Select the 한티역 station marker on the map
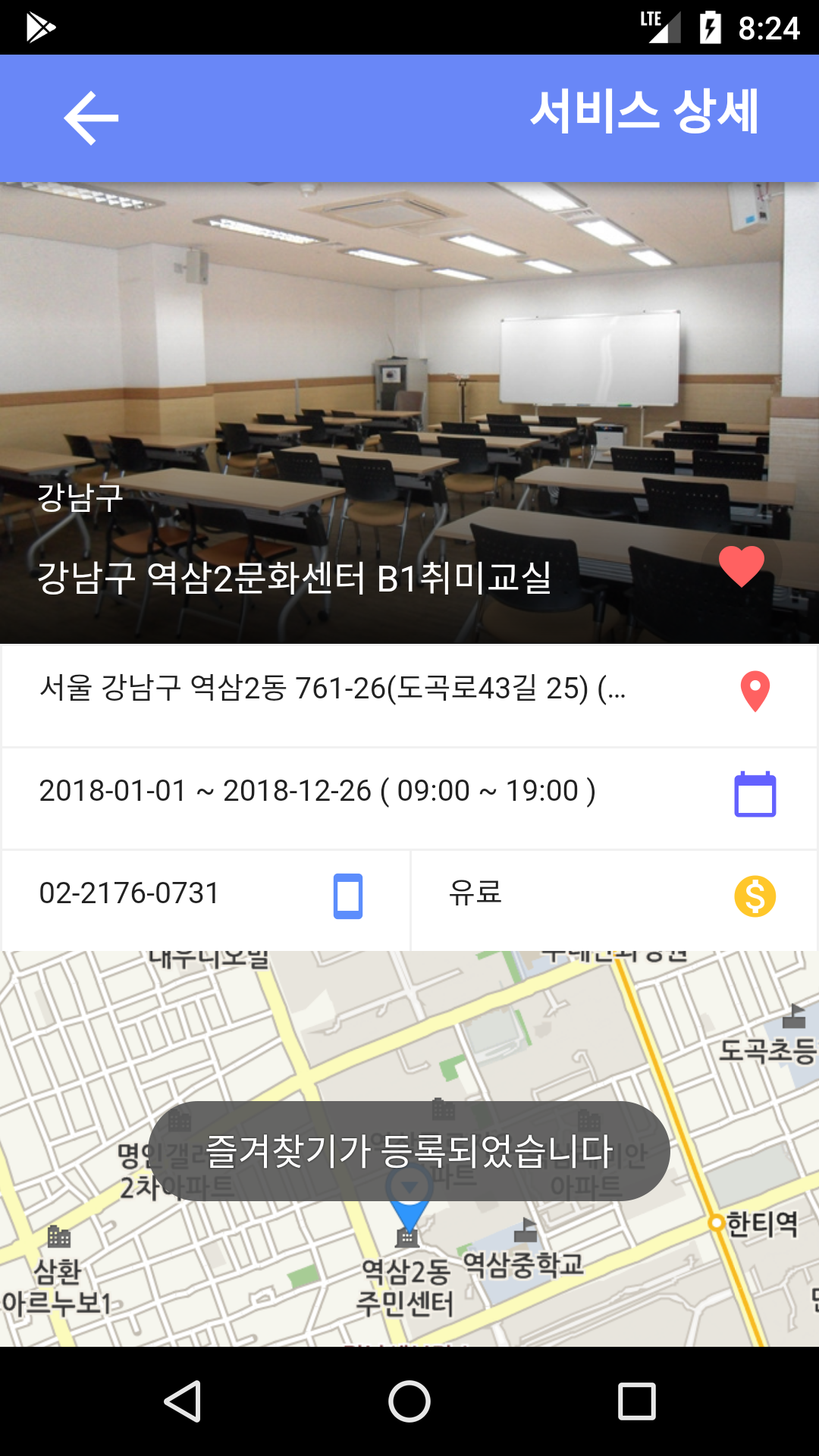Image resolution: width=819 pixels, height=1456 pixels. point(716,1223)
